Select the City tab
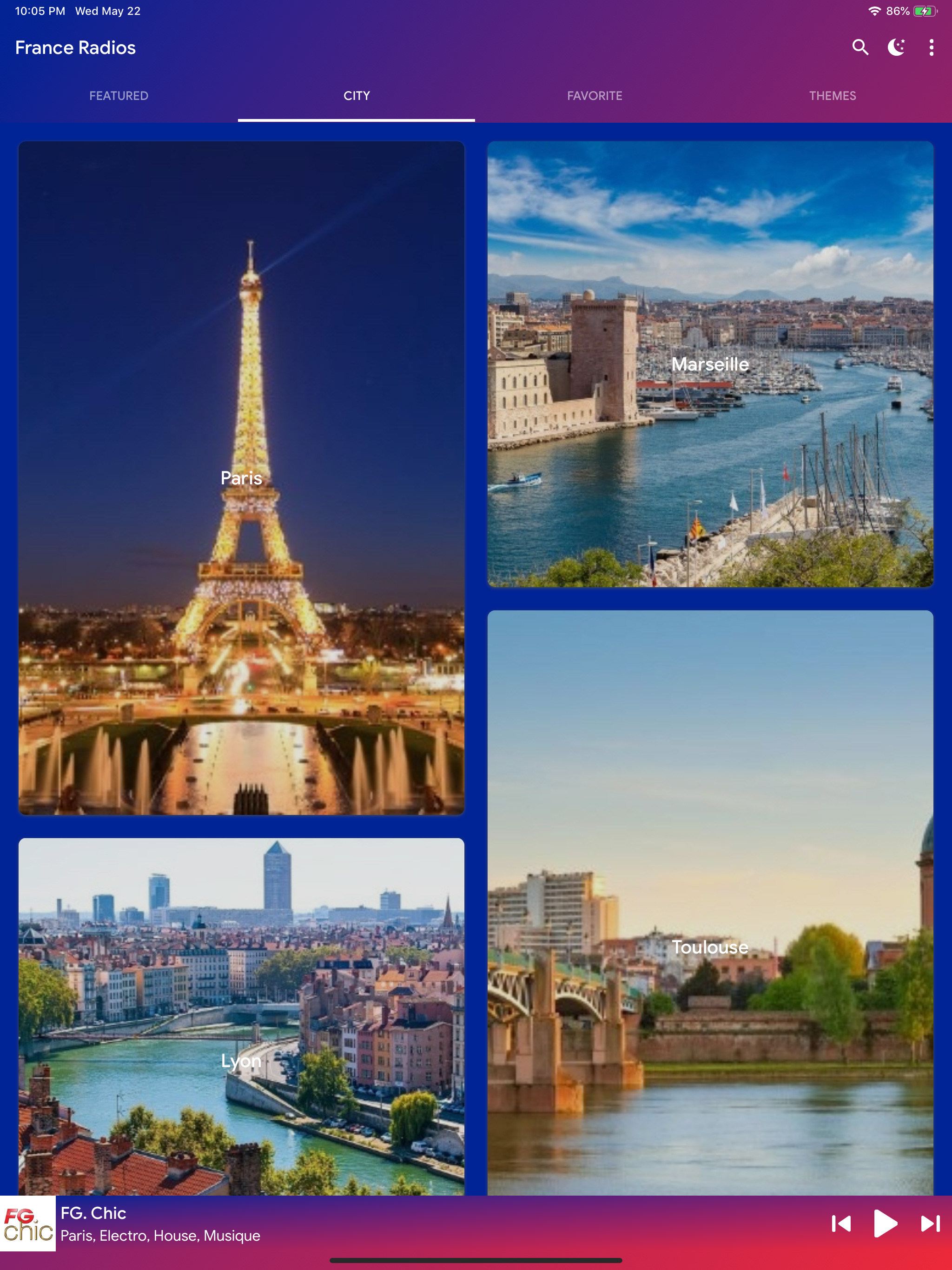The image size is (952, 1270). pos(357,96)
